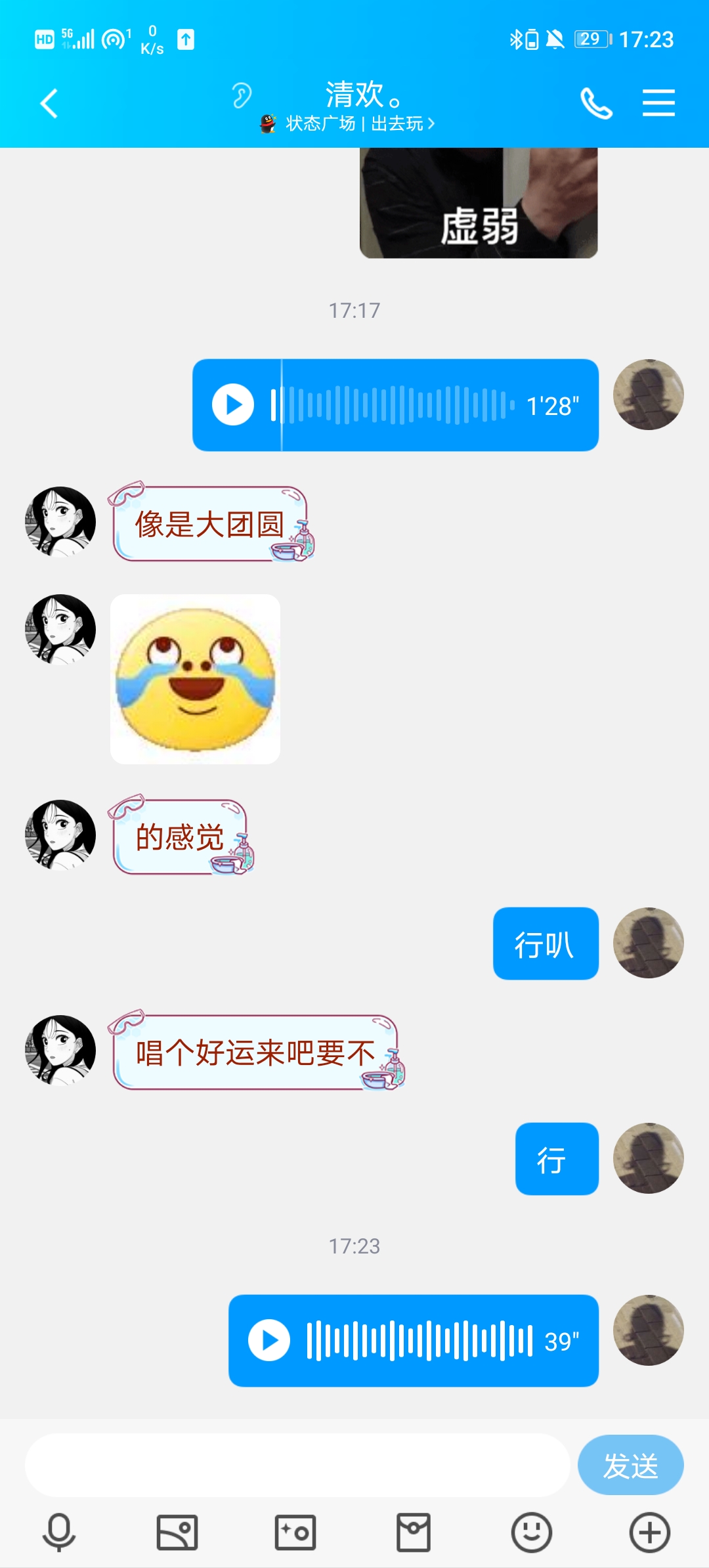The width and height of the screenshot is (709, 1568).
Task: Expand the plus more-options panel
Action: click(x=649, y=1533)
